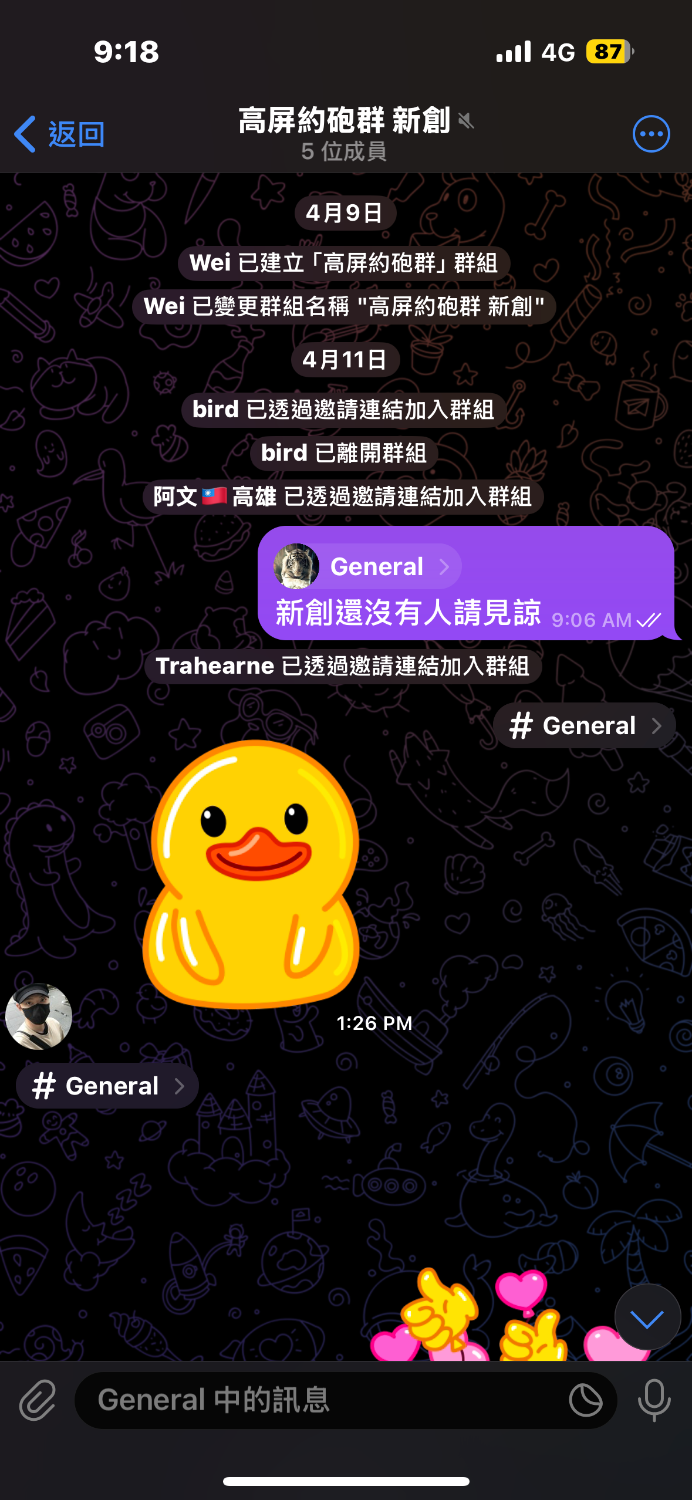
Task: Jump to the latest messages with the down arrow
Action: (647, 1319)
